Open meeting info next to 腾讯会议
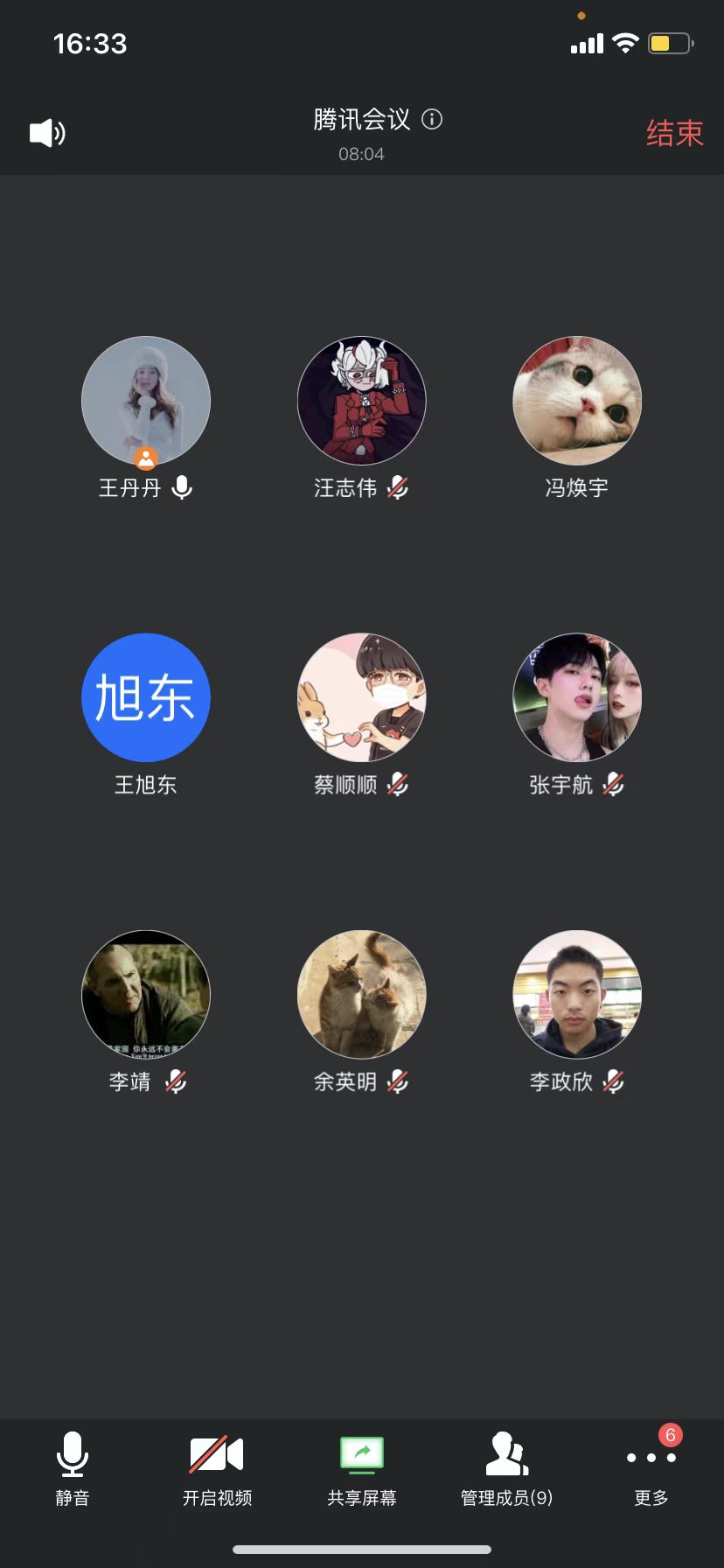This screenshot has height=1568, width=724. click(432, 119)
